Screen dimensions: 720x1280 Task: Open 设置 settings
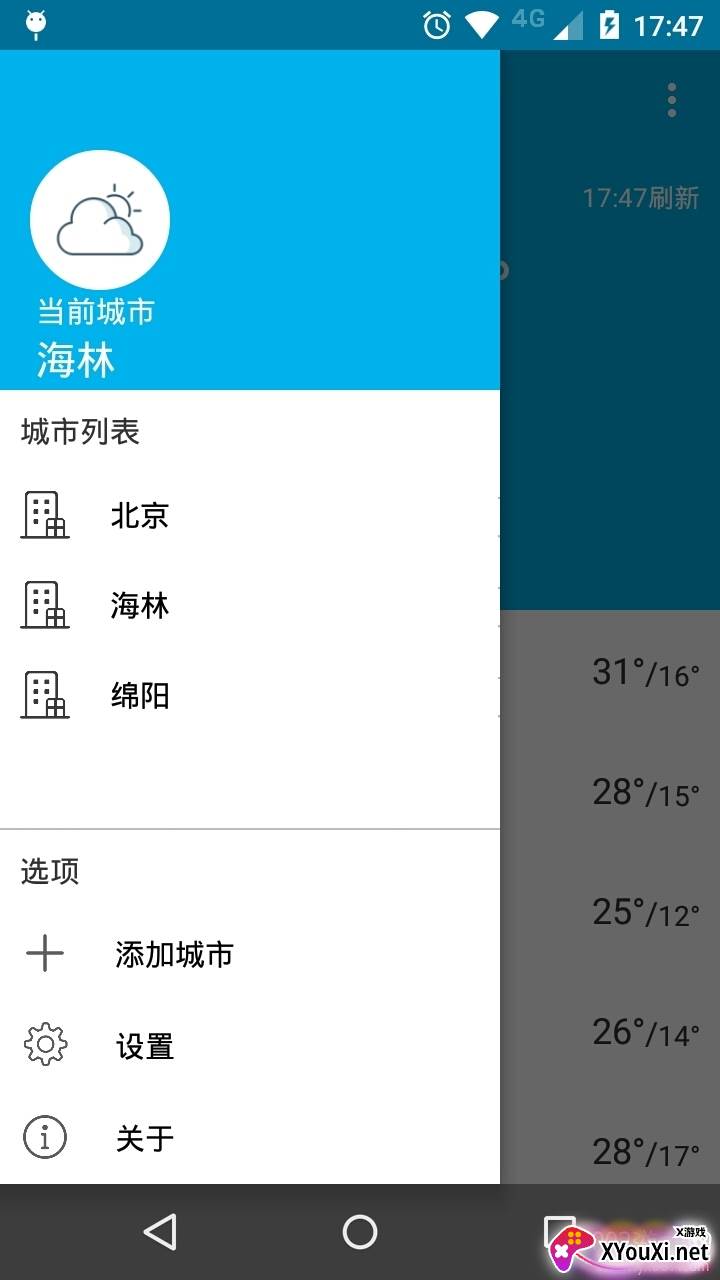click(x=145, y=1047)
